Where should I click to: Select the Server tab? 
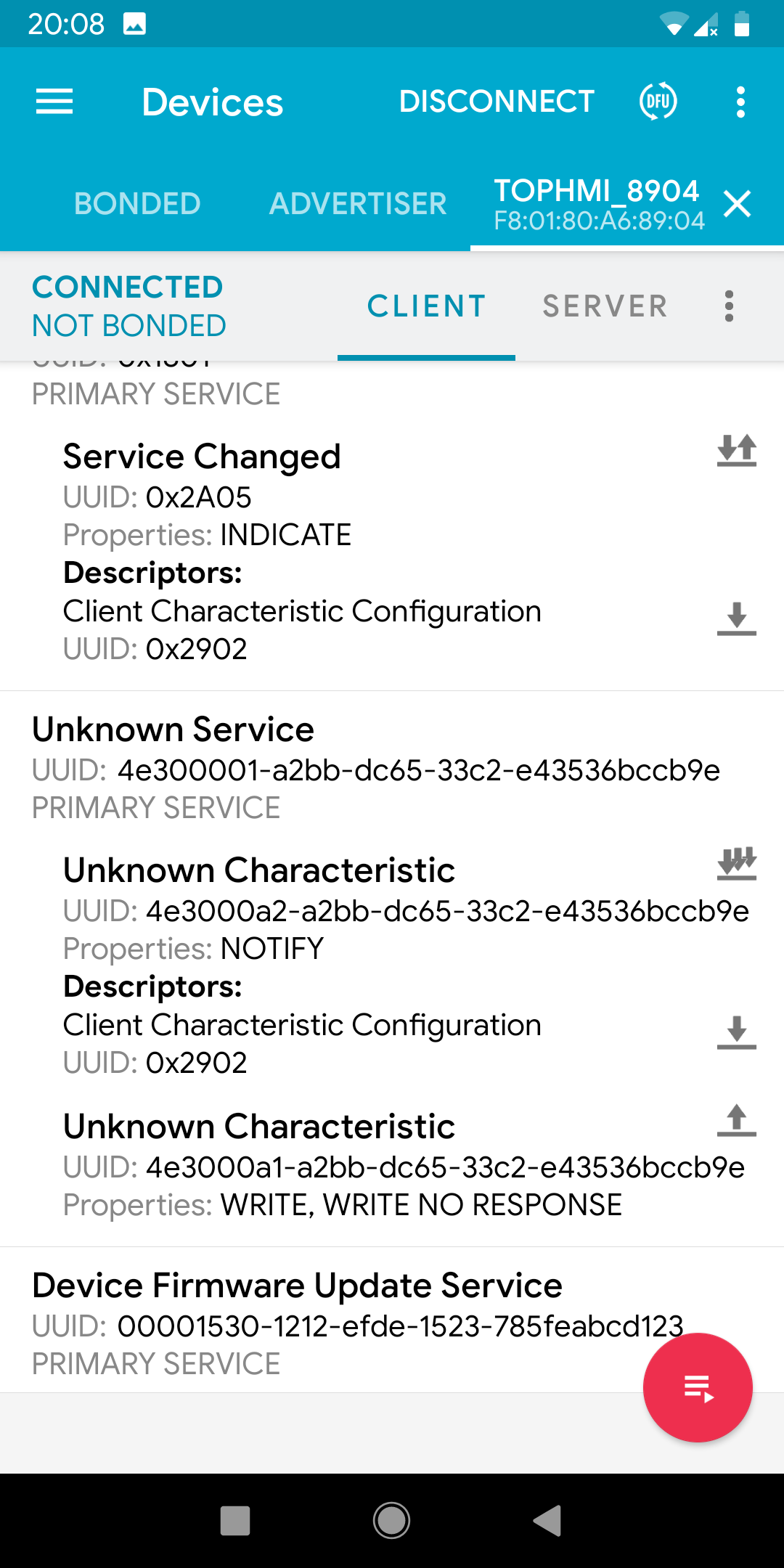click(x=605, y=306)
